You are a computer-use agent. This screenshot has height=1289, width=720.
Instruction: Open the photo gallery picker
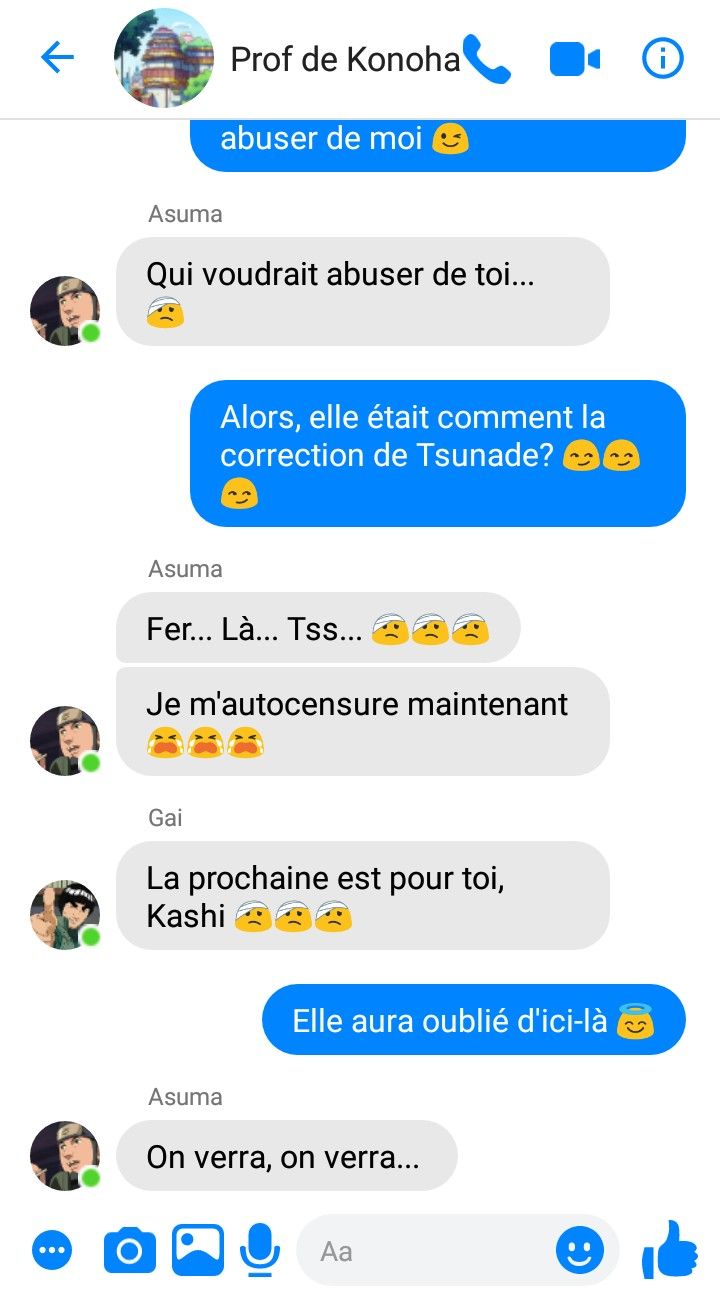point(198,1250)
